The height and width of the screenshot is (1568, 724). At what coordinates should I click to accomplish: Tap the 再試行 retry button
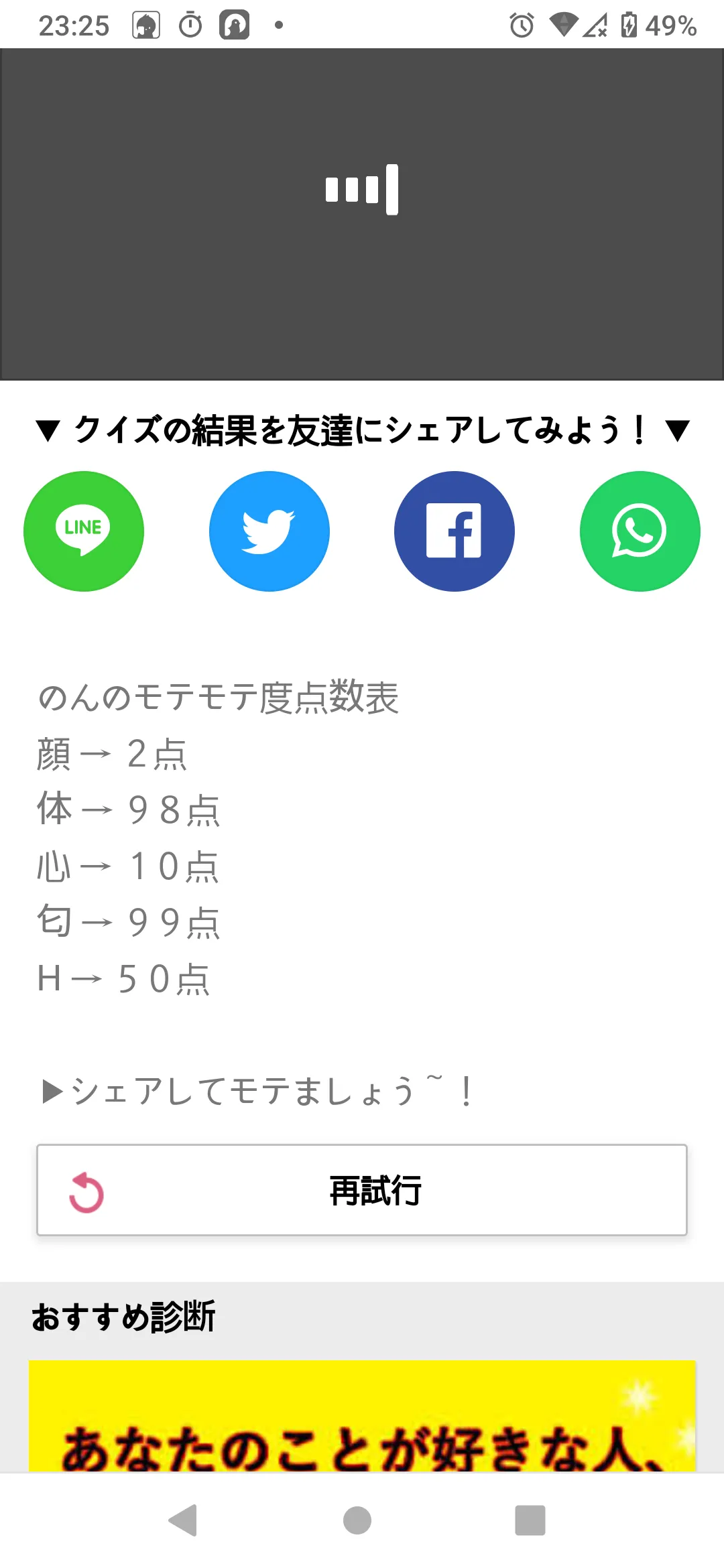tap(362, 1190)
